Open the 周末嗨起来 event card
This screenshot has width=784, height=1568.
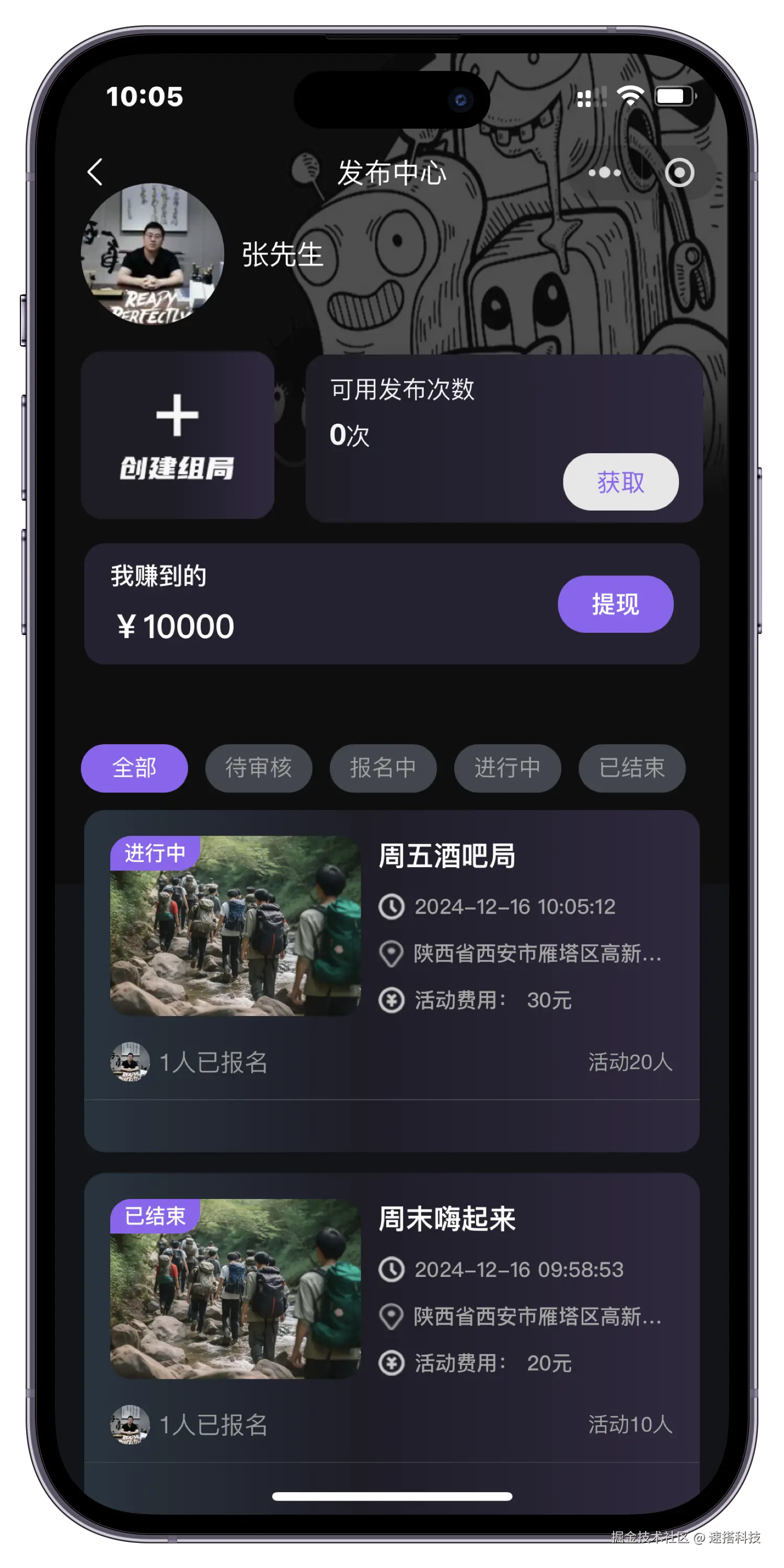click(x=447, y=1219)
